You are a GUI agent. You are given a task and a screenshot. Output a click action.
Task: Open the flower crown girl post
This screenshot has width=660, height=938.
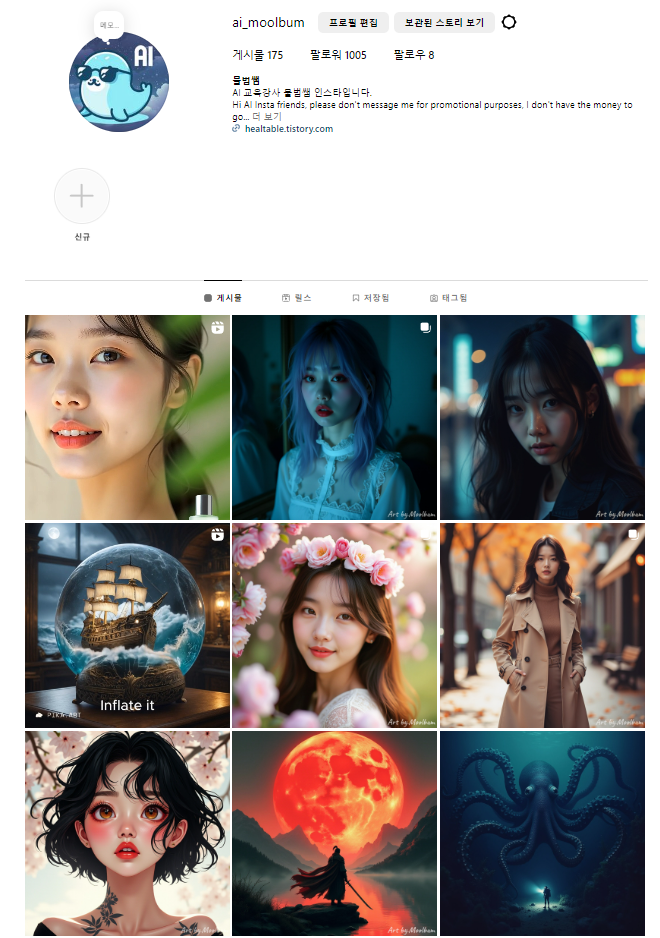pyautogui.click(x=334, y=625)
